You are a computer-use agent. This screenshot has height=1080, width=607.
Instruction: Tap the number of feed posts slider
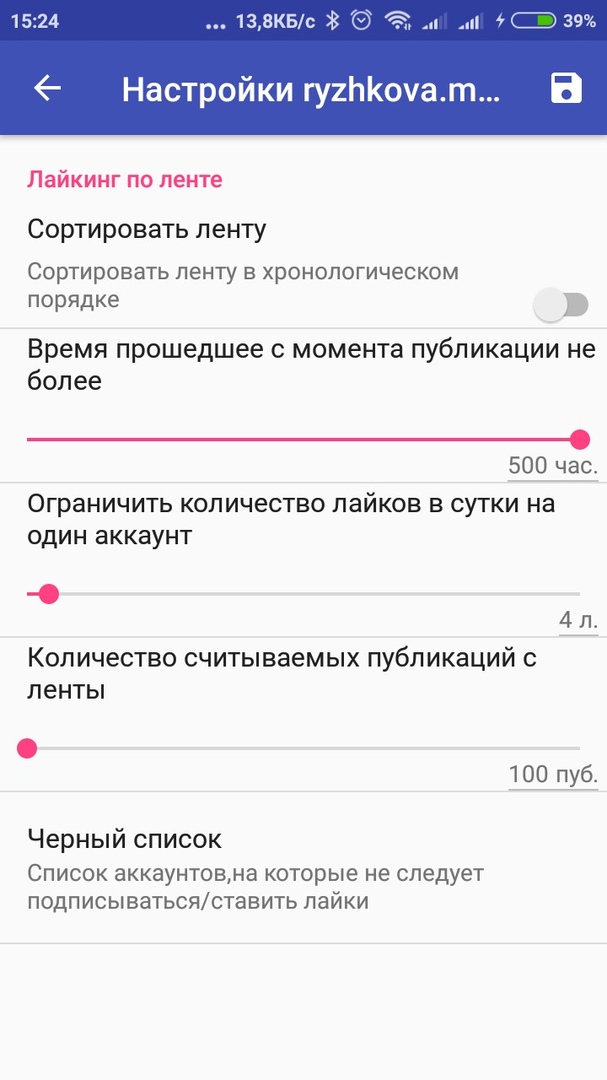coord(303,748)
